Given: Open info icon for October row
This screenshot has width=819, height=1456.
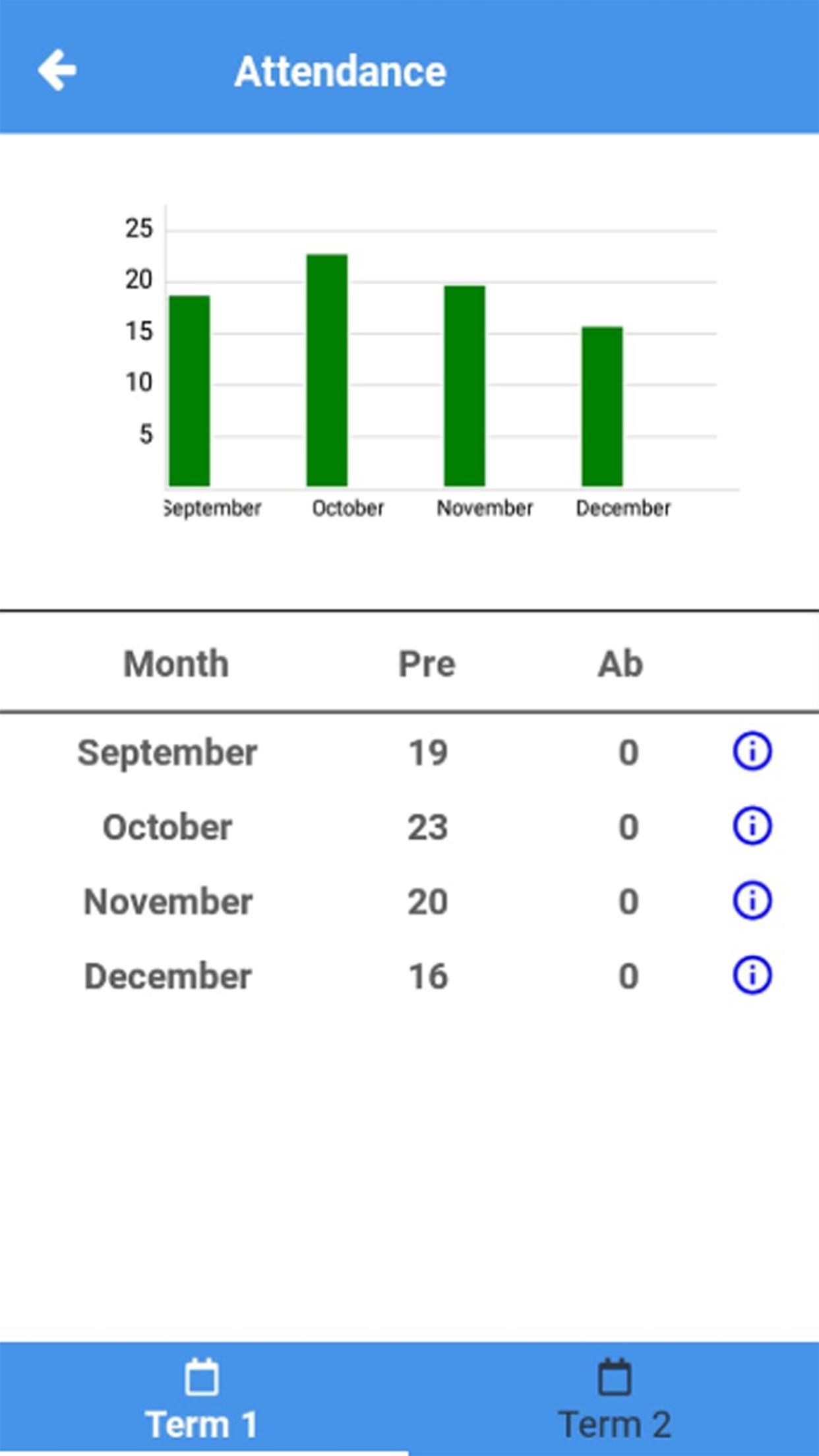Looking at the screenshot, I should (x=752, y=826).
